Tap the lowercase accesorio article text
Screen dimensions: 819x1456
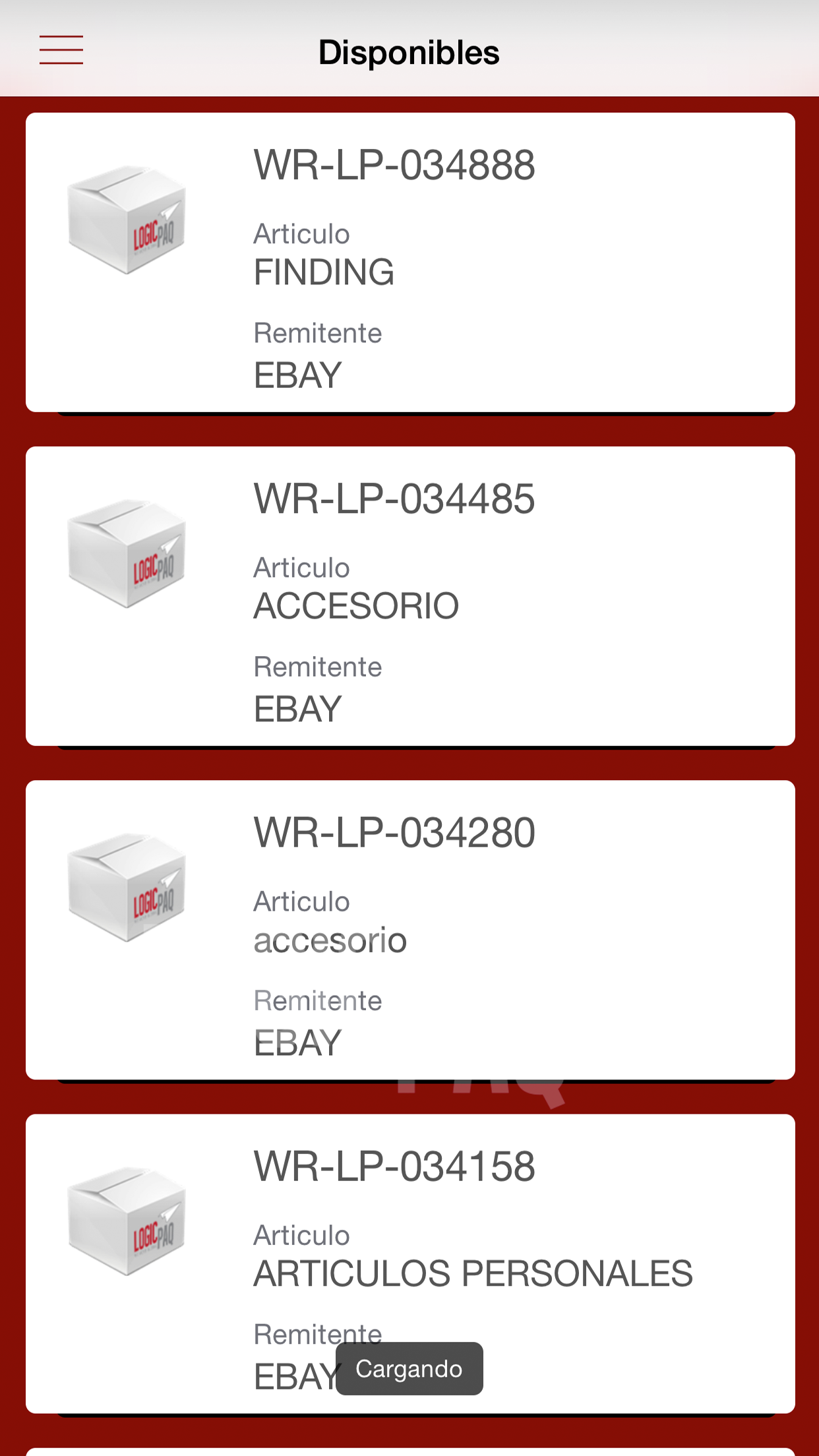pos(330,939)
